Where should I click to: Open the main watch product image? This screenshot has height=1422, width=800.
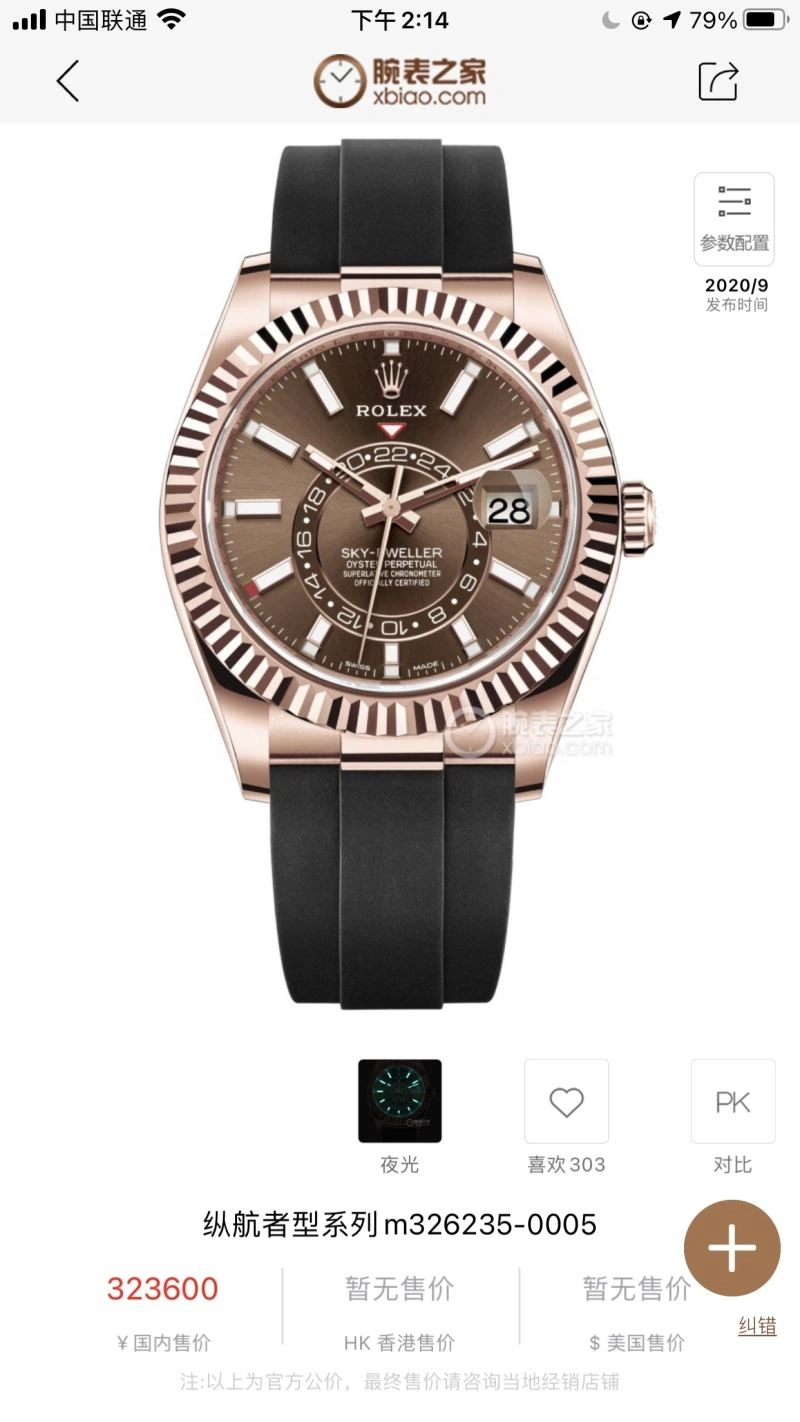coord(400,570)
